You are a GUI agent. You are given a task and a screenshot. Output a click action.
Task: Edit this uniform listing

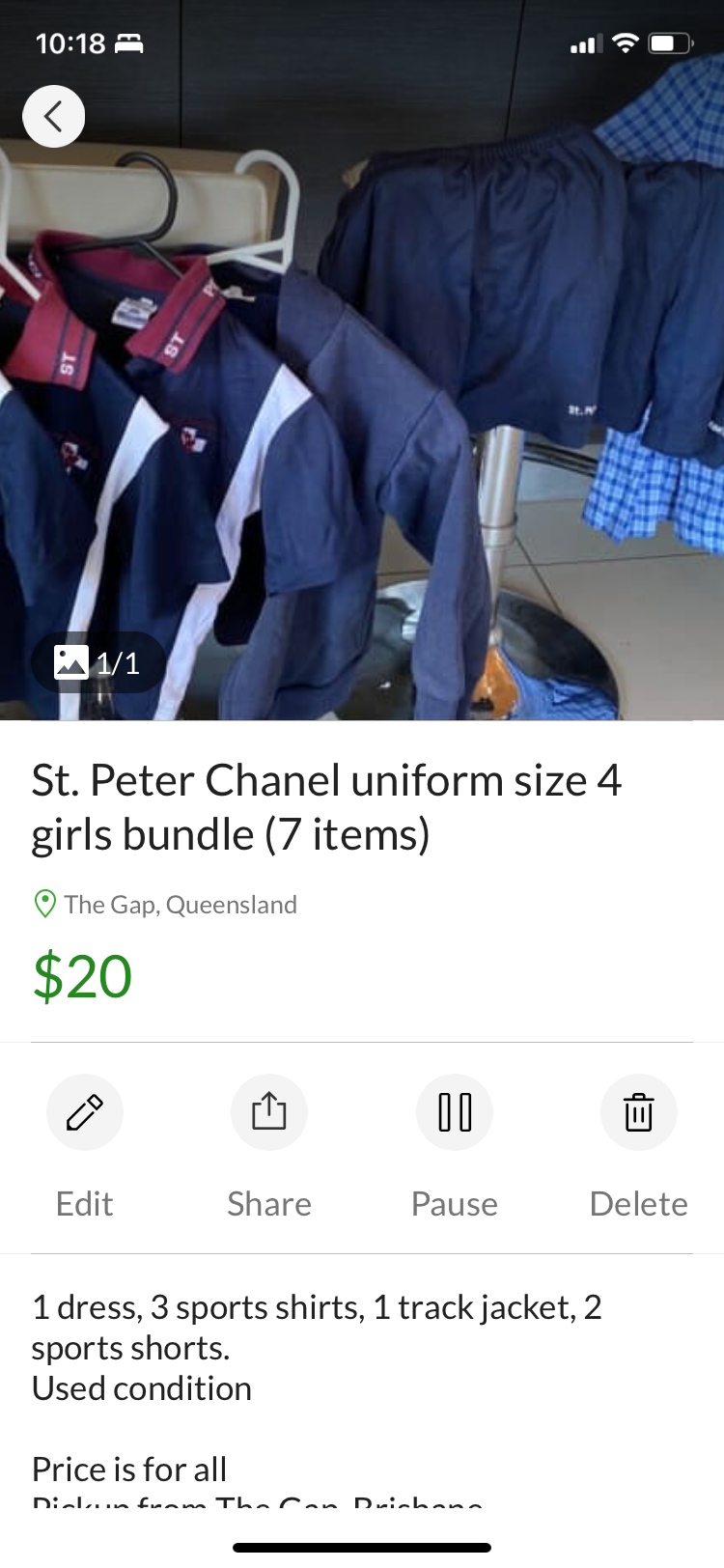coord(85,1112)
